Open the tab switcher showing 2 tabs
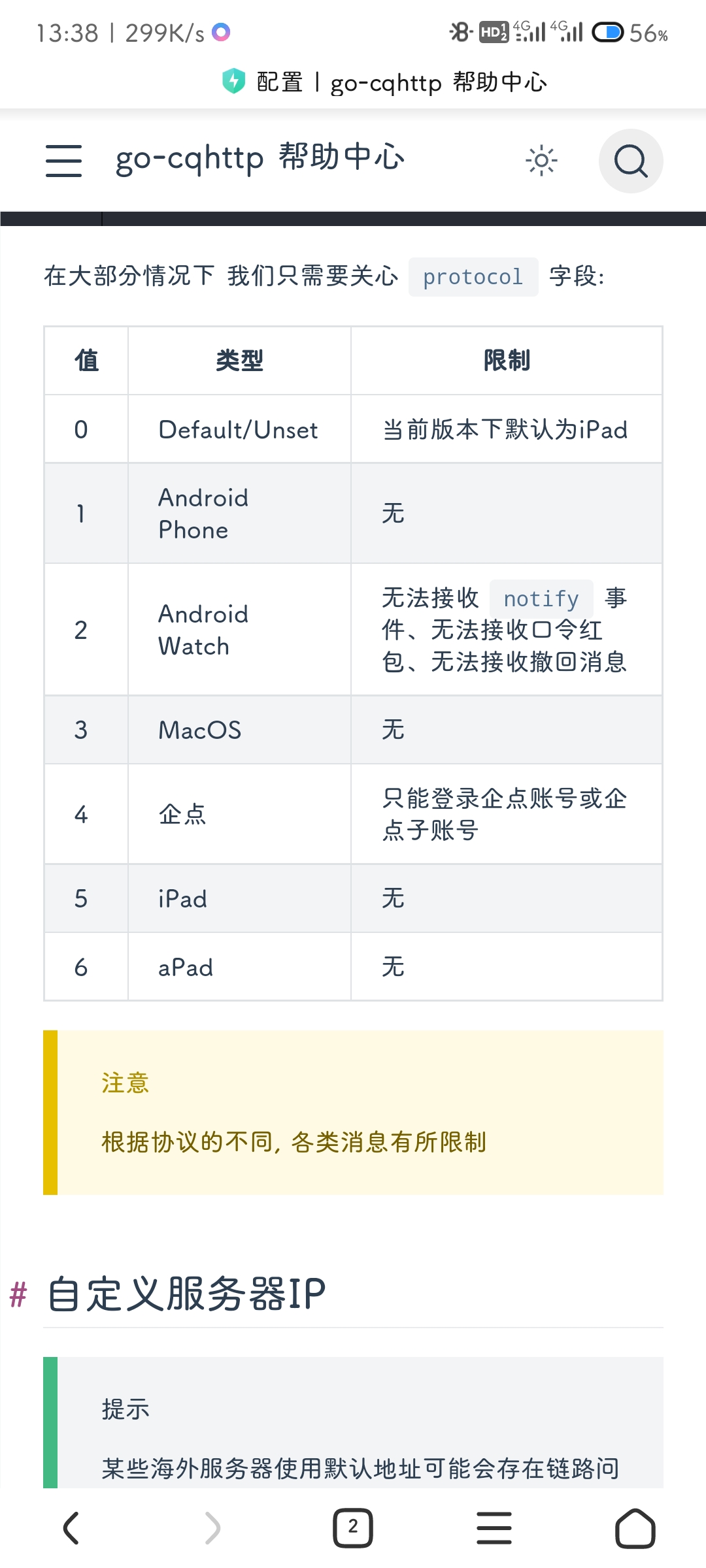 pyautogui.click(x=353, y=1527)
